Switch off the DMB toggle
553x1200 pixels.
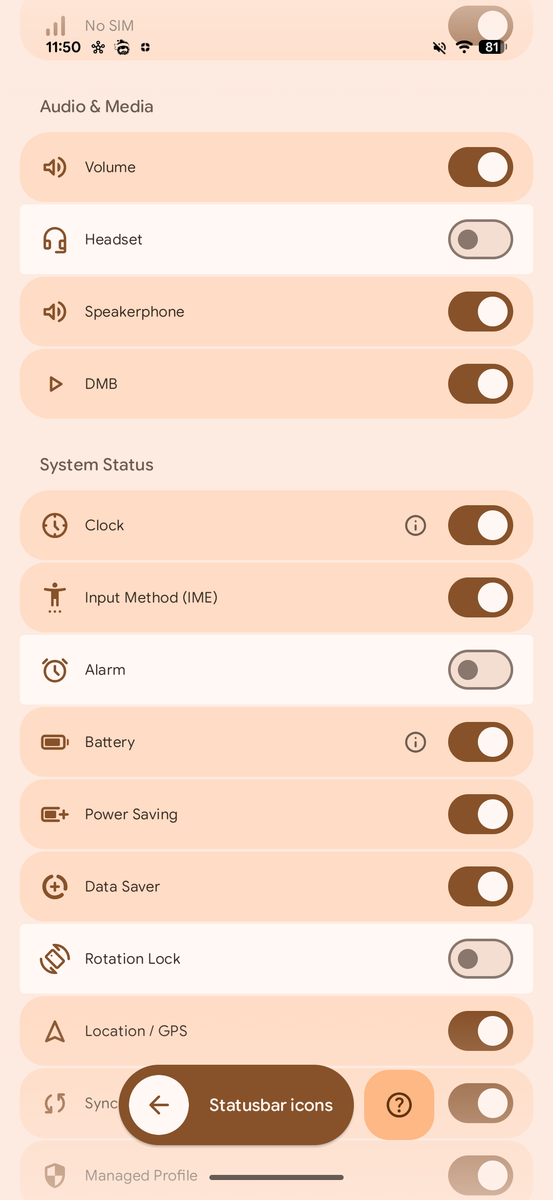coord(480,384)
